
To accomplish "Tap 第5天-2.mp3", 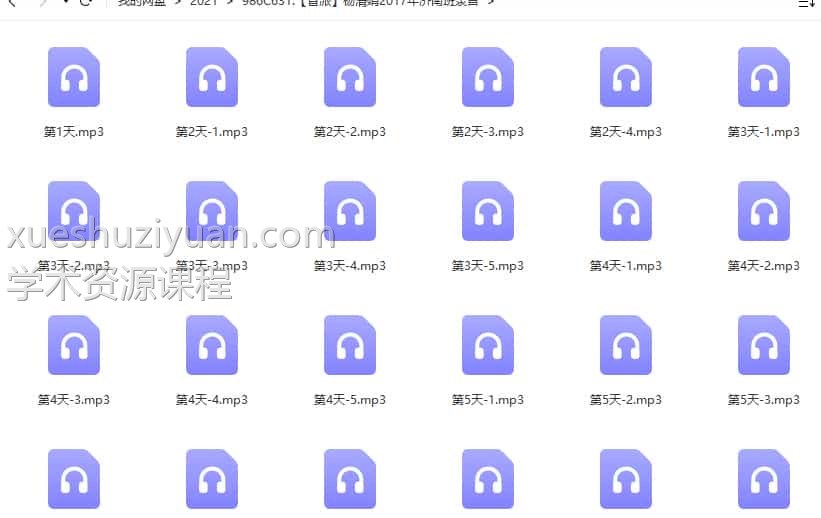I will (626, 346).
